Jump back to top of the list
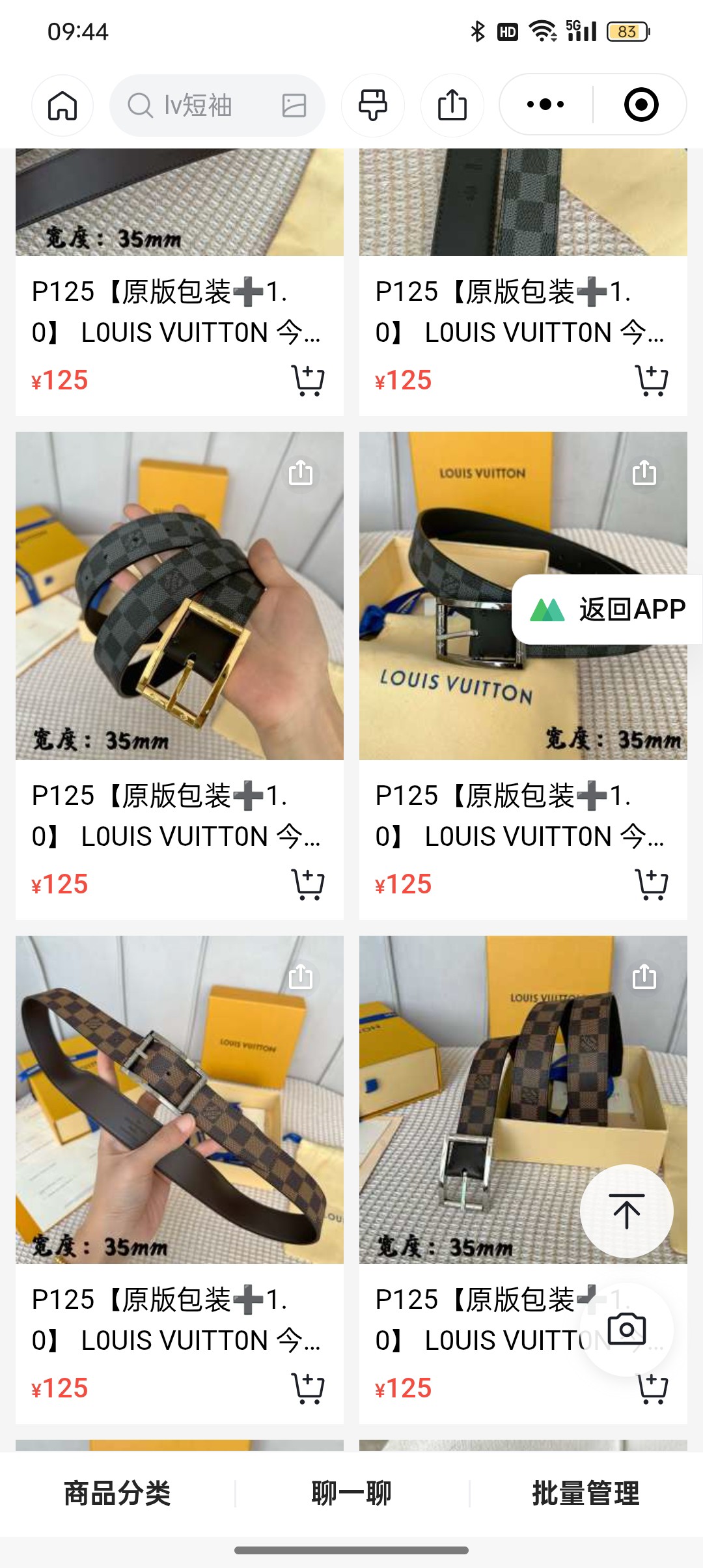703x1568 pixels. tap(626, 1211)
